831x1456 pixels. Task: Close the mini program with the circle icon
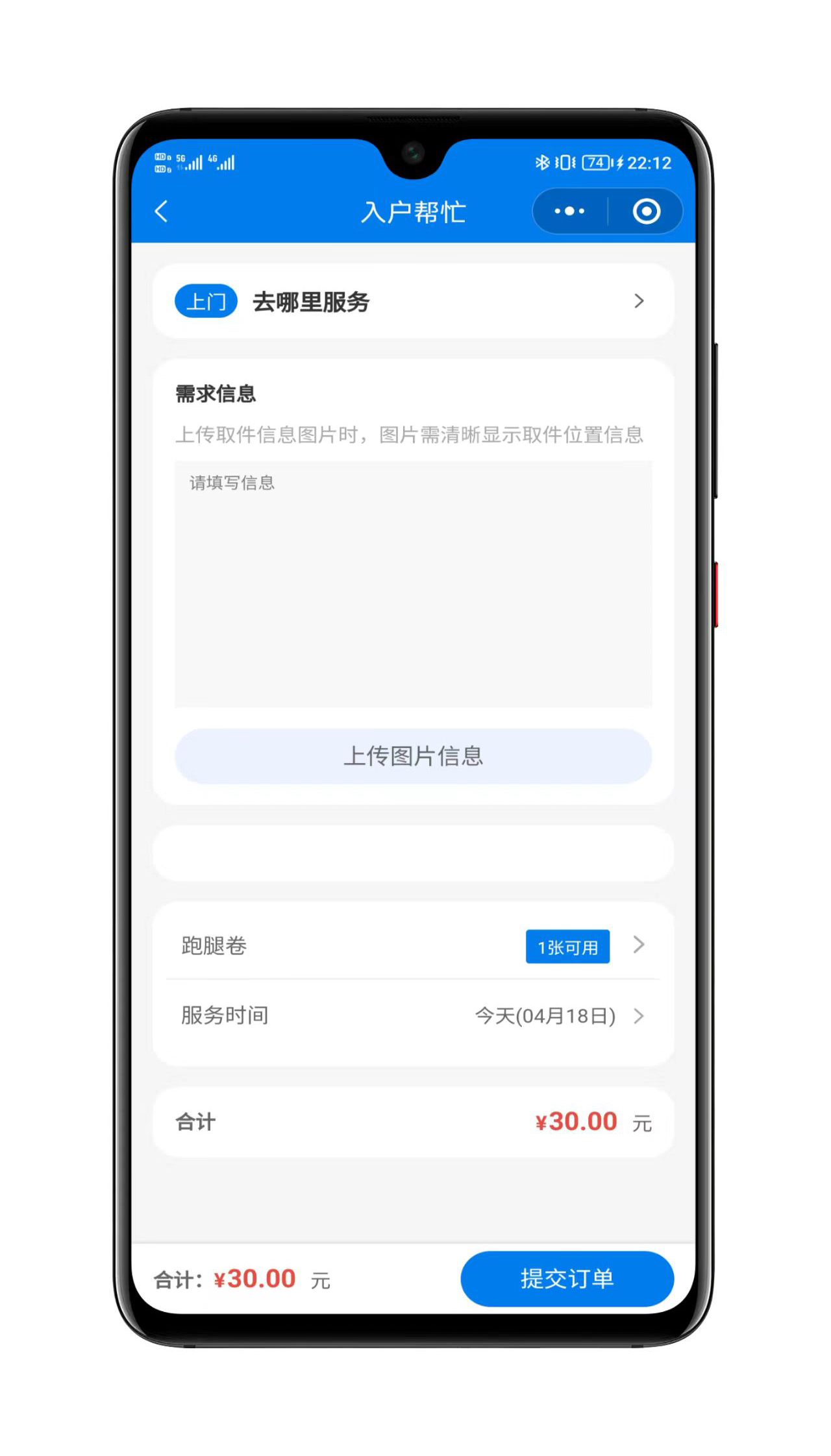tap(646, 212)
